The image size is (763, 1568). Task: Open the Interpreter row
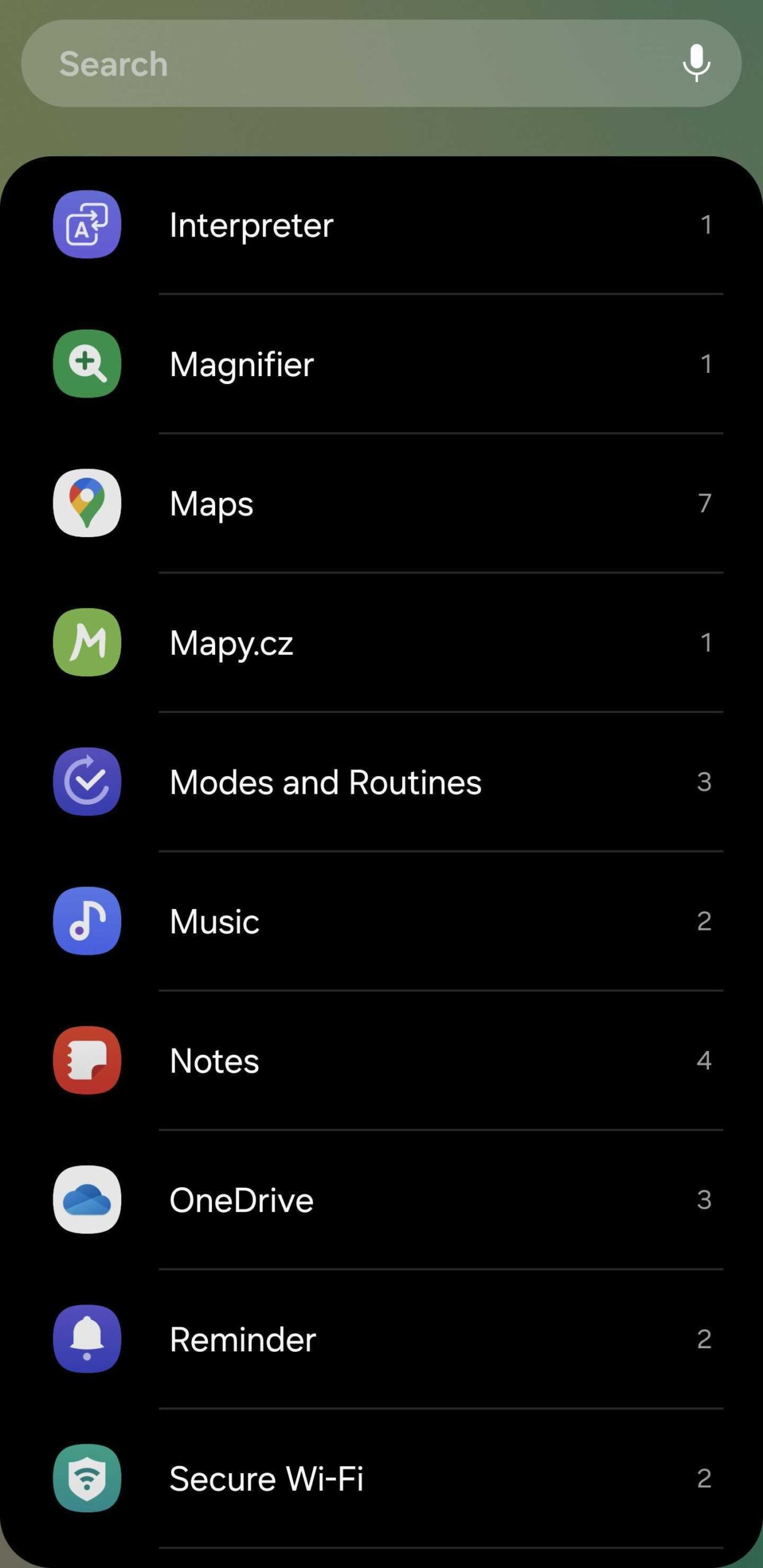381,225
